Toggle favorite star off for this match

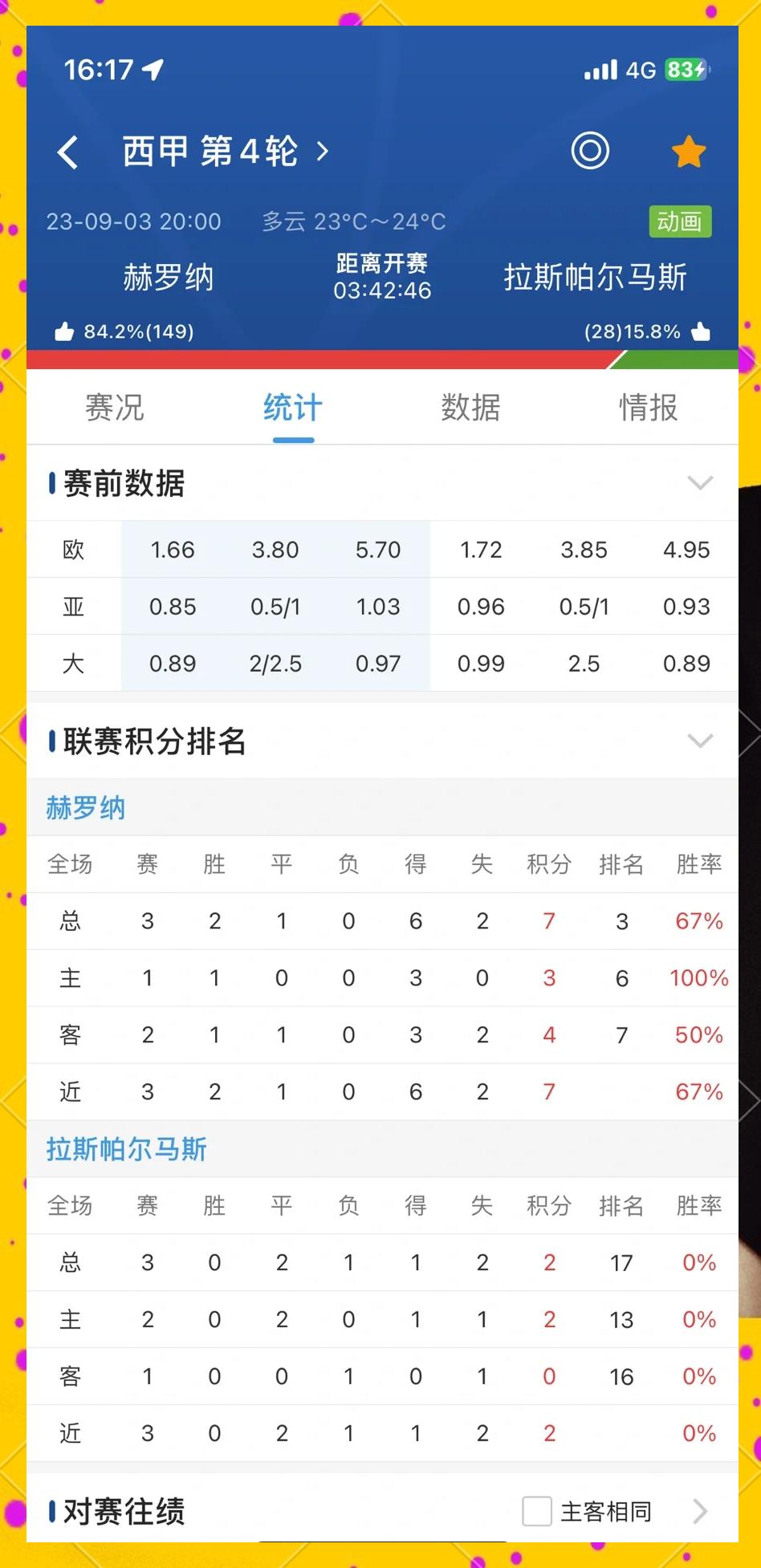tap(689, 150)
